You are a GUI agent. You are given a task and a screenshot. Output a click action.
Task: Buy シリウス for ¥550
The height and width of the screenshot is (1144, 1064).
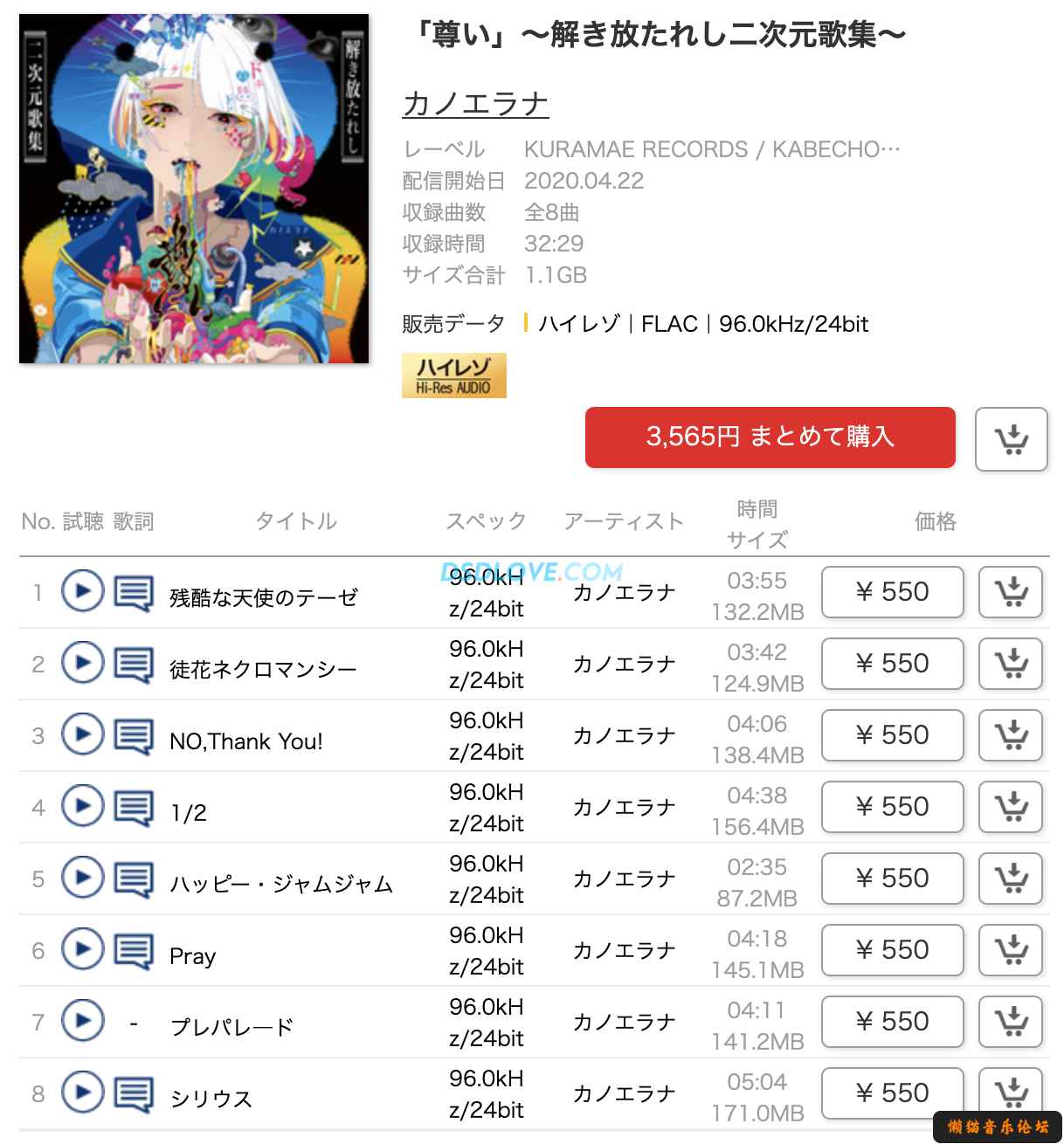pyautogui.click(x=892, y=1093)
